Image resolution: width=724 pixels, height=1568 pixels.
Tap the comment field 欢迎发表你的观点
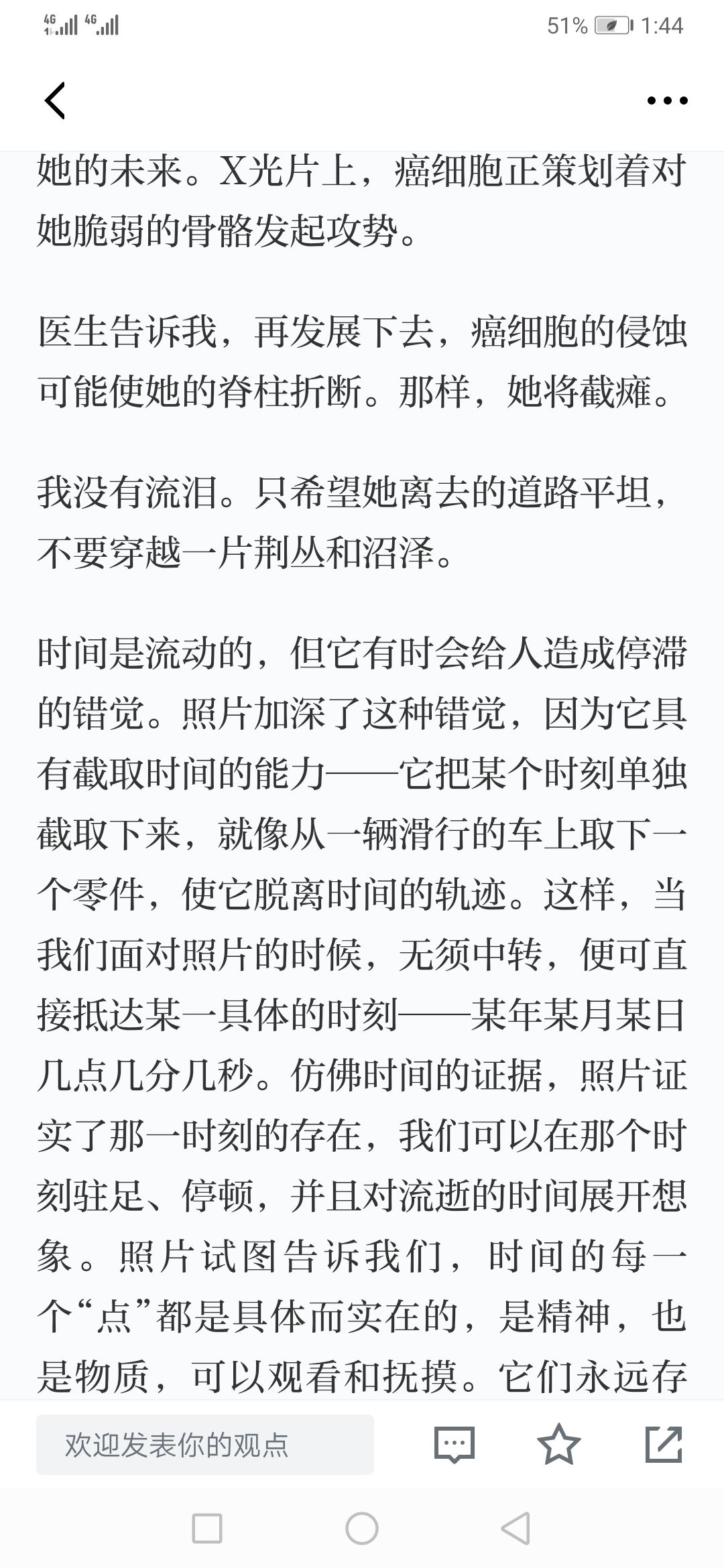coord(205,1444)
